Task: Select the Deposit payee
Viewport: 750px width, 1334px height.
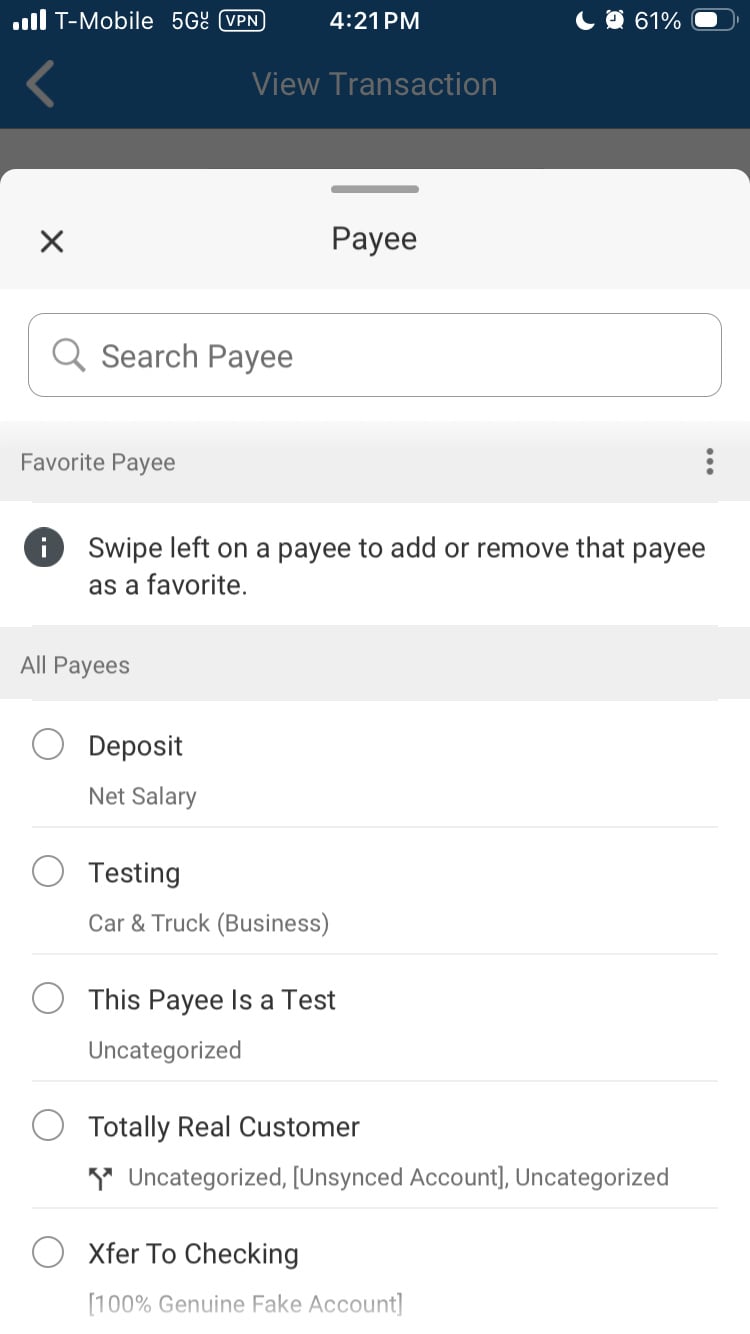Action: (48, 745)
